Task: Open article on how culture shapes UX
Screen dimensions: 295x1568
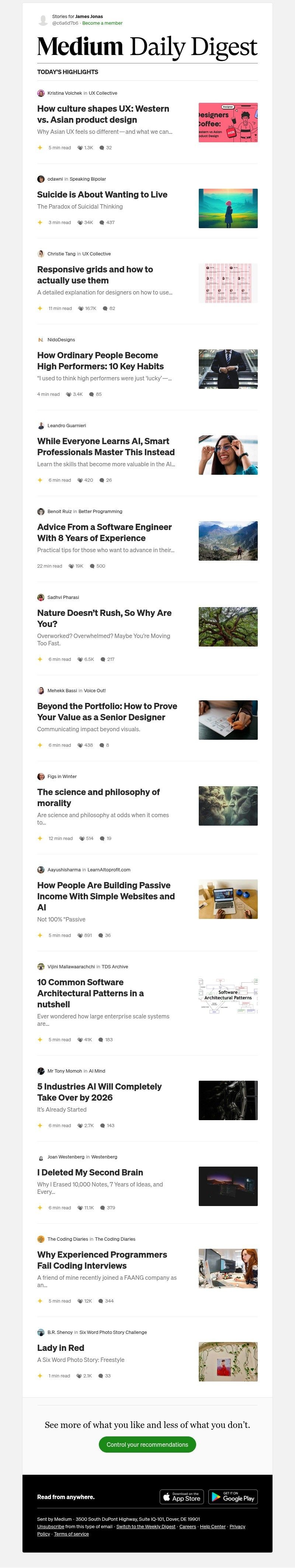Action: pos(103,114)
